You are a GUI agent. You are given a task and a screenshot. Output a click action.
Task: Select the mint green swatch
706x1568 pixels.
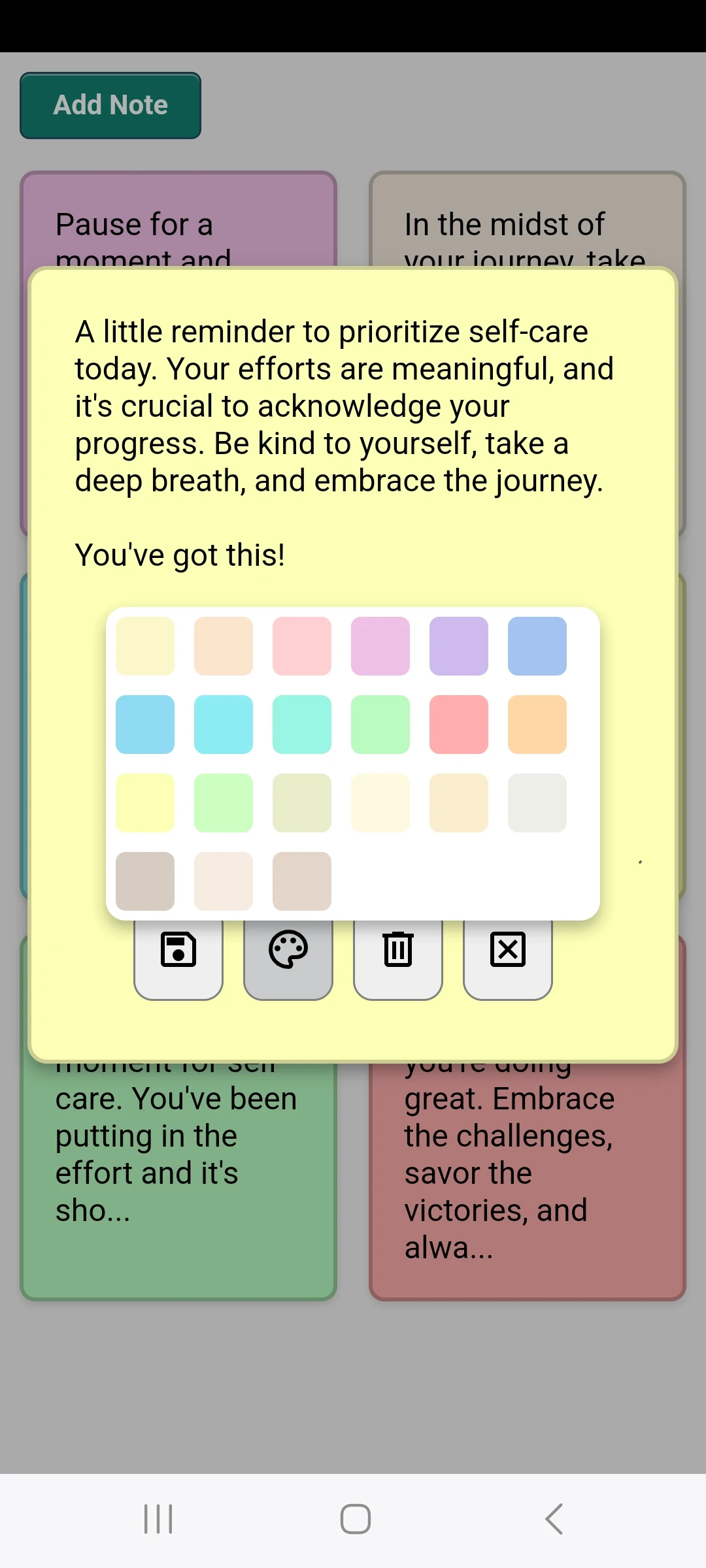click(380, 725)
